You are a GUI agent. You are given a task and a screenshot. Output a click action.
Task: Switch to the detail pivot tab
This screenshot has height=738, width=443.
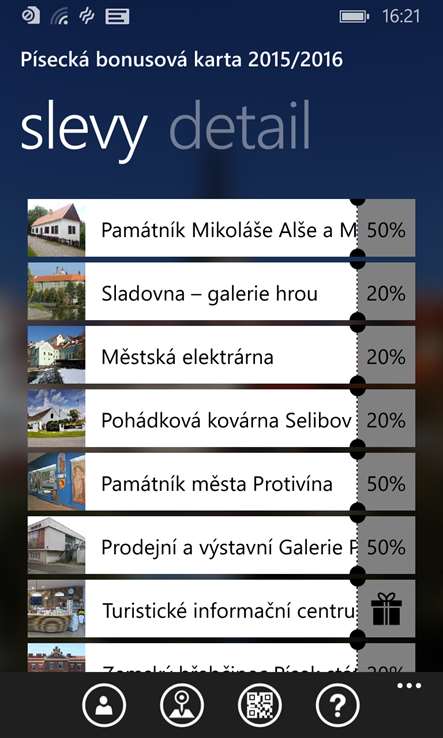[240, 125]
